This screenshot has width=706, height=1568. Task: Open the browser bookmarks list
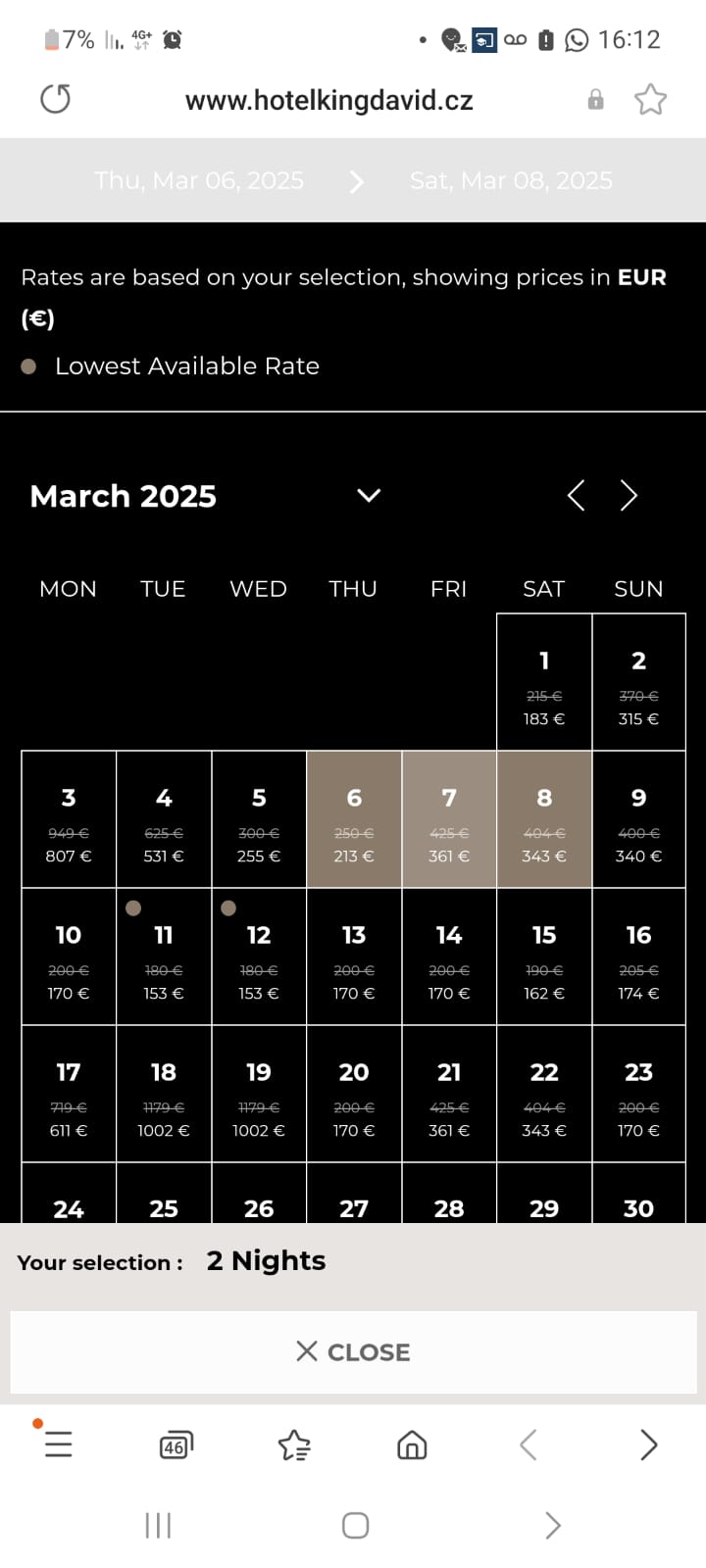point(294,1445)
